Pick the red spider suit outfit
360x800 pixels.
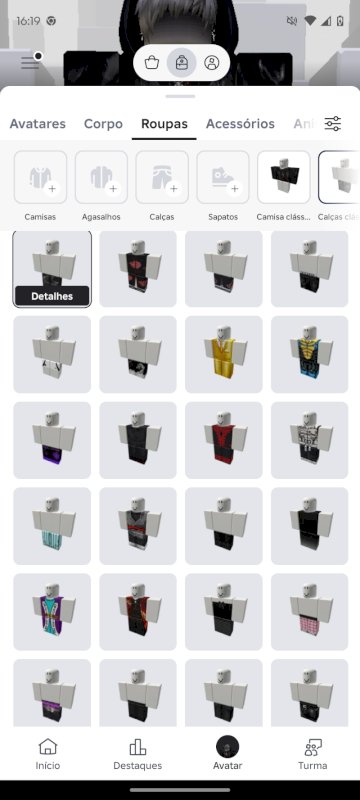point(224,440)
